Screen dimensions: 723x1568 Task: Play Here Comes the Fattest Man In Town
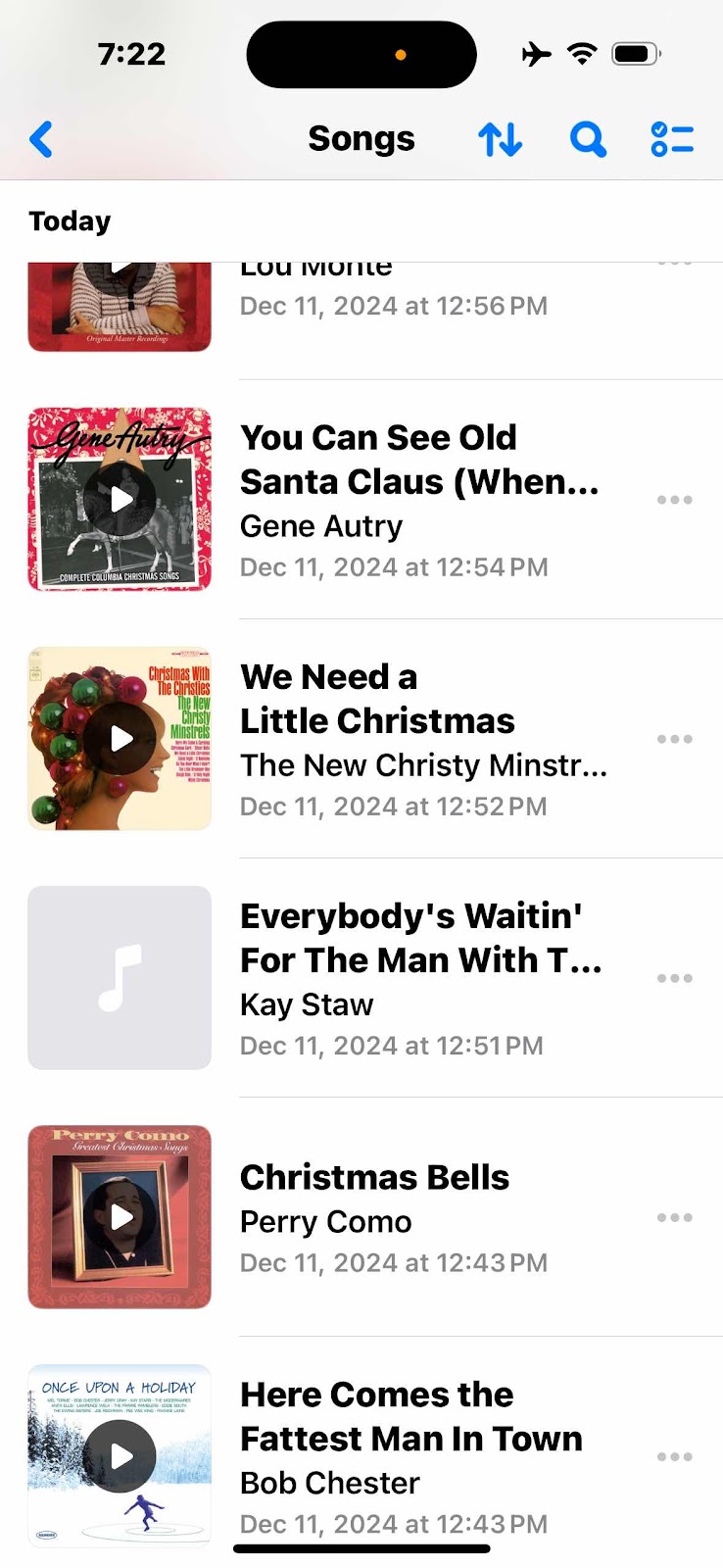coord(120,1456)
